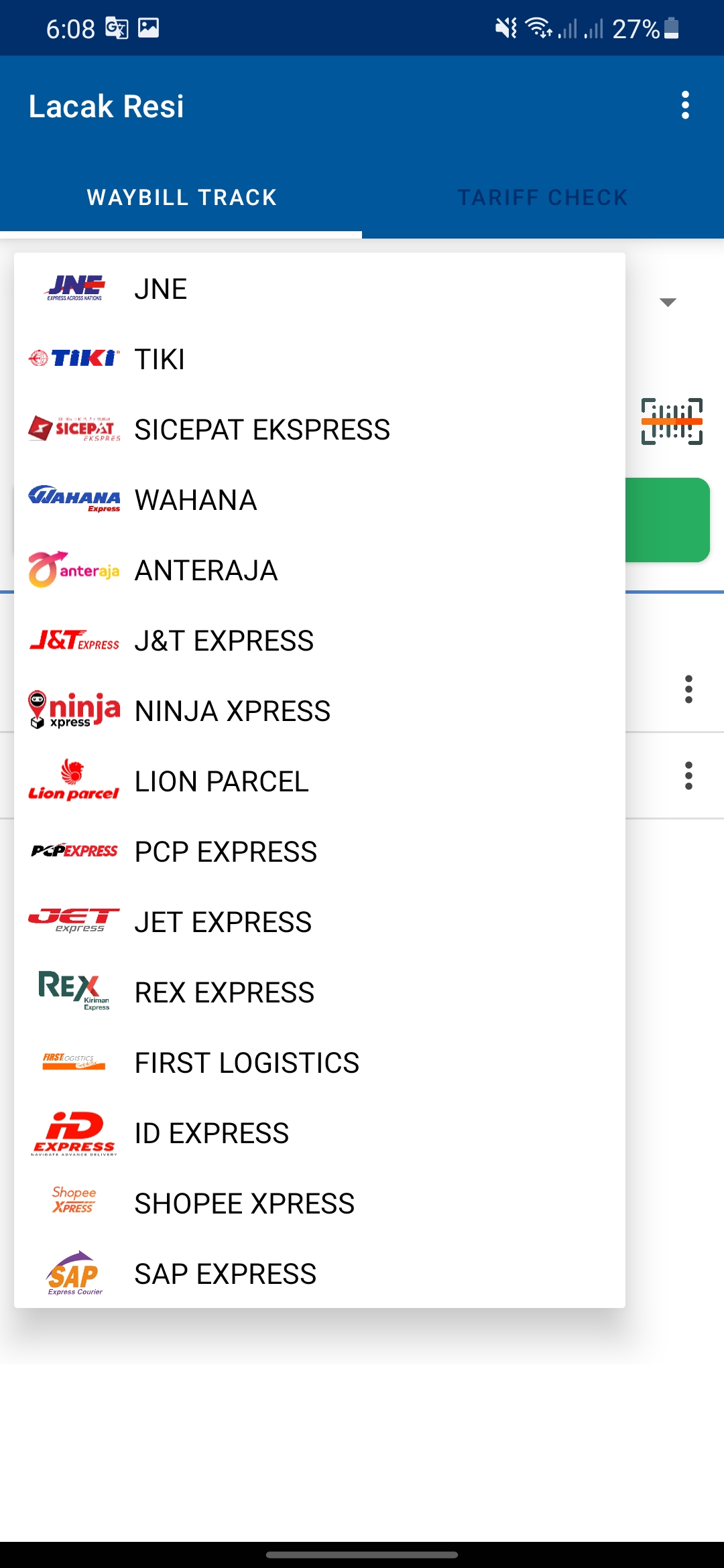Viewport: 724px width, 1568px height.
Task: Pick SICEPAT EKSPRESS courier
Action: (x=319, y=430)
